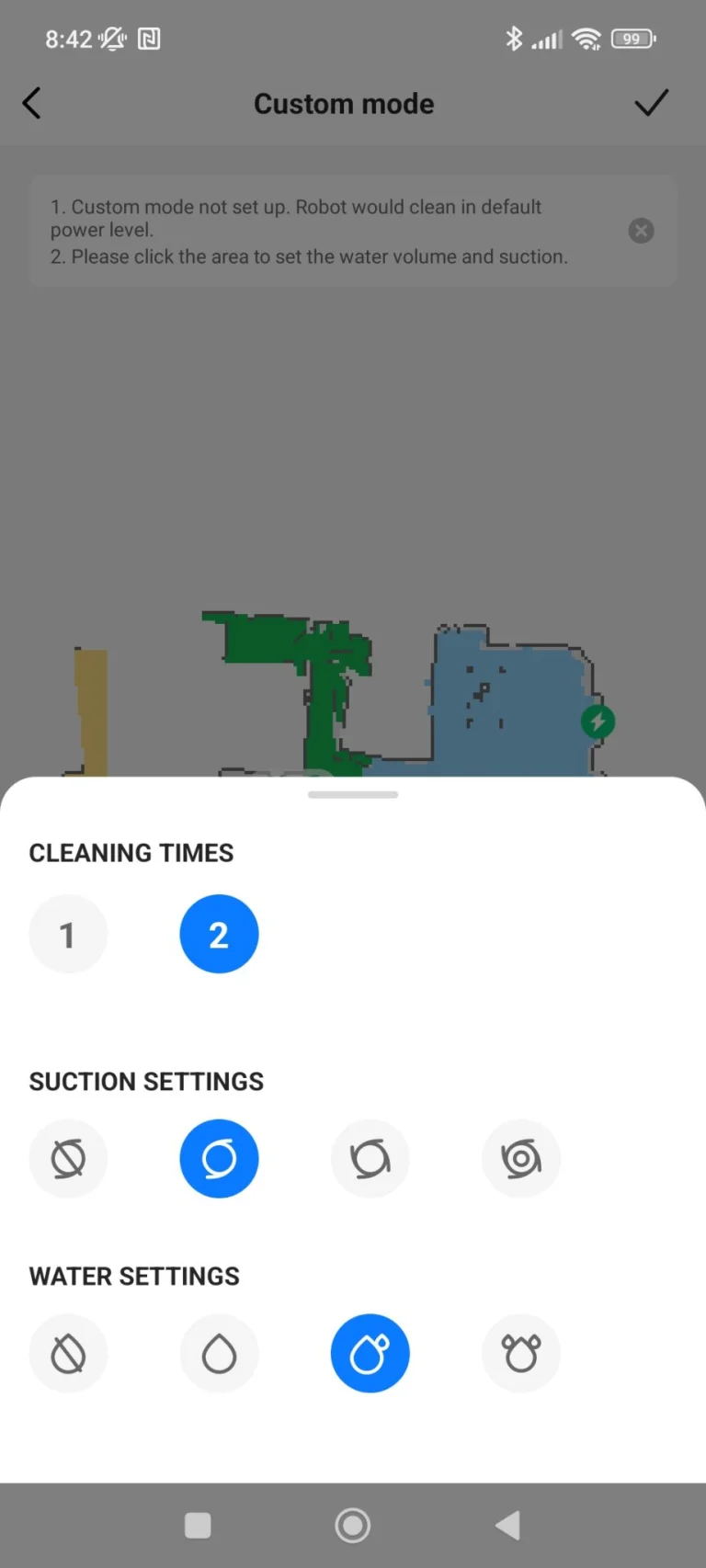This screenshot has height=1568, width=706.
Task: Confirm custom mode with the checkmark
Action: (x=651, y=103)
